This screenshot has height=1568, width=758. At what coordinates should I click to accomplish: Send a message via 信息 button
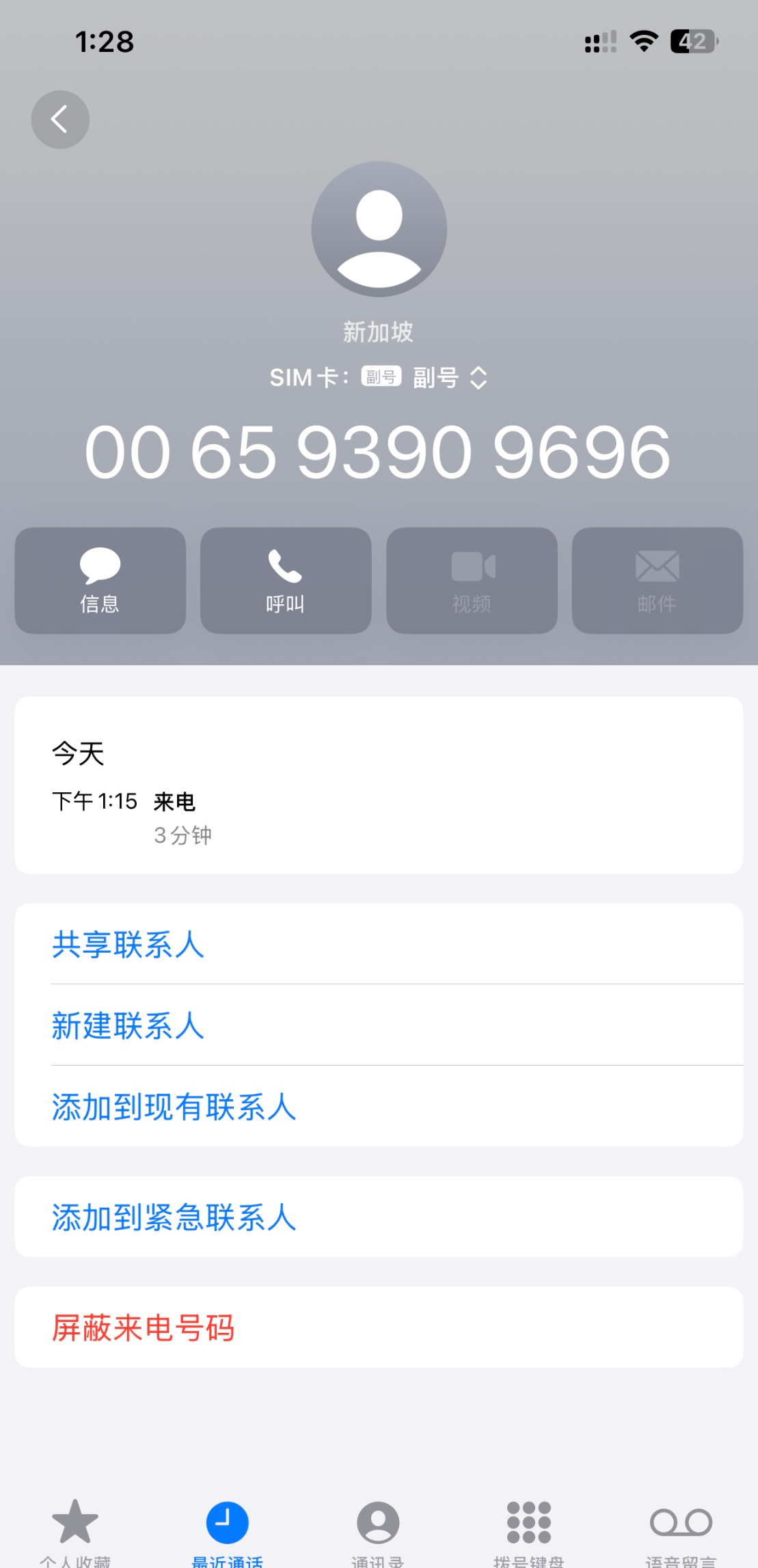pos(100,580)
